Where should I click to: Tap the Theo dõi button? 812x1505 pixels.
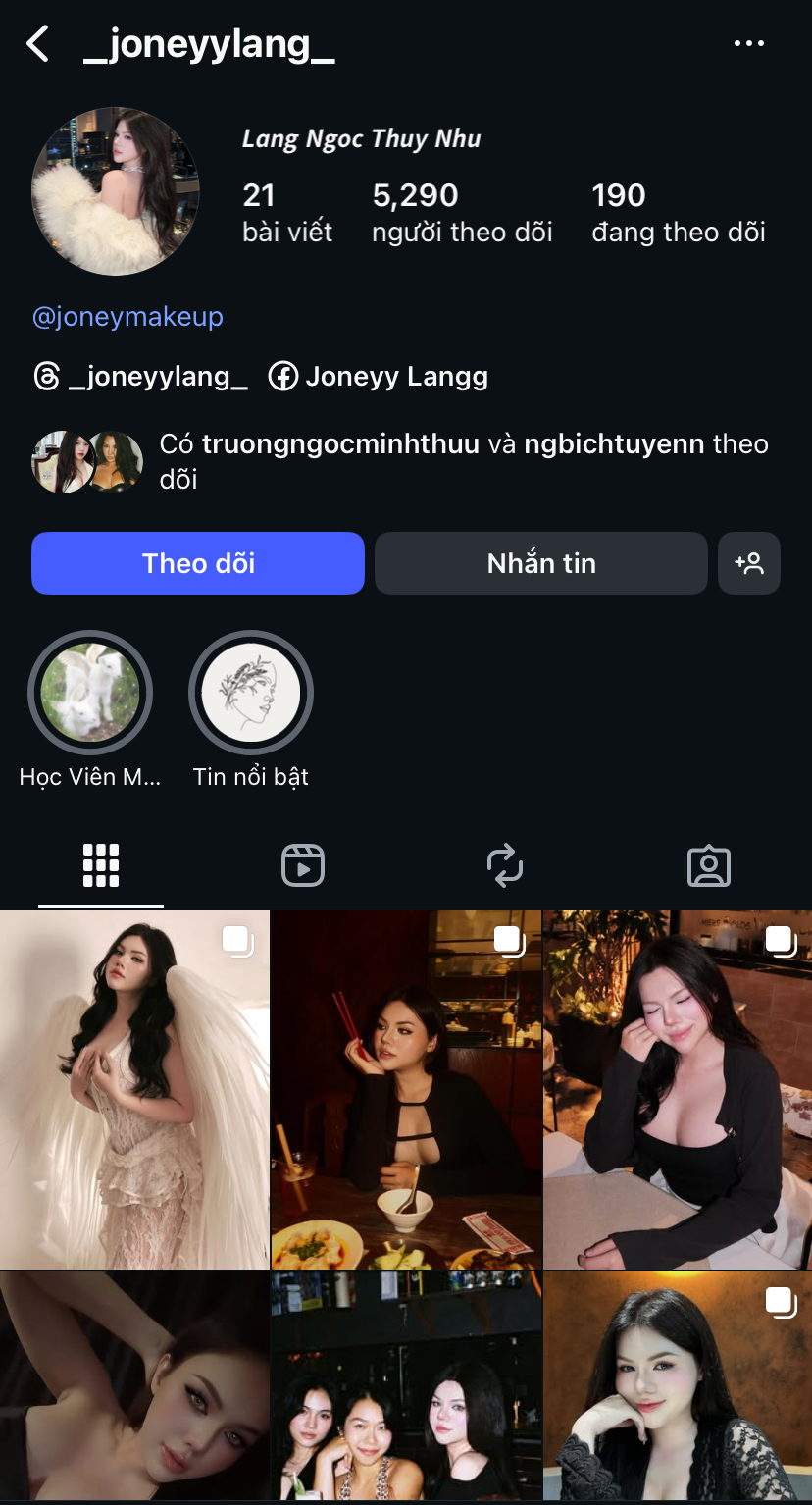coord(198,563)
